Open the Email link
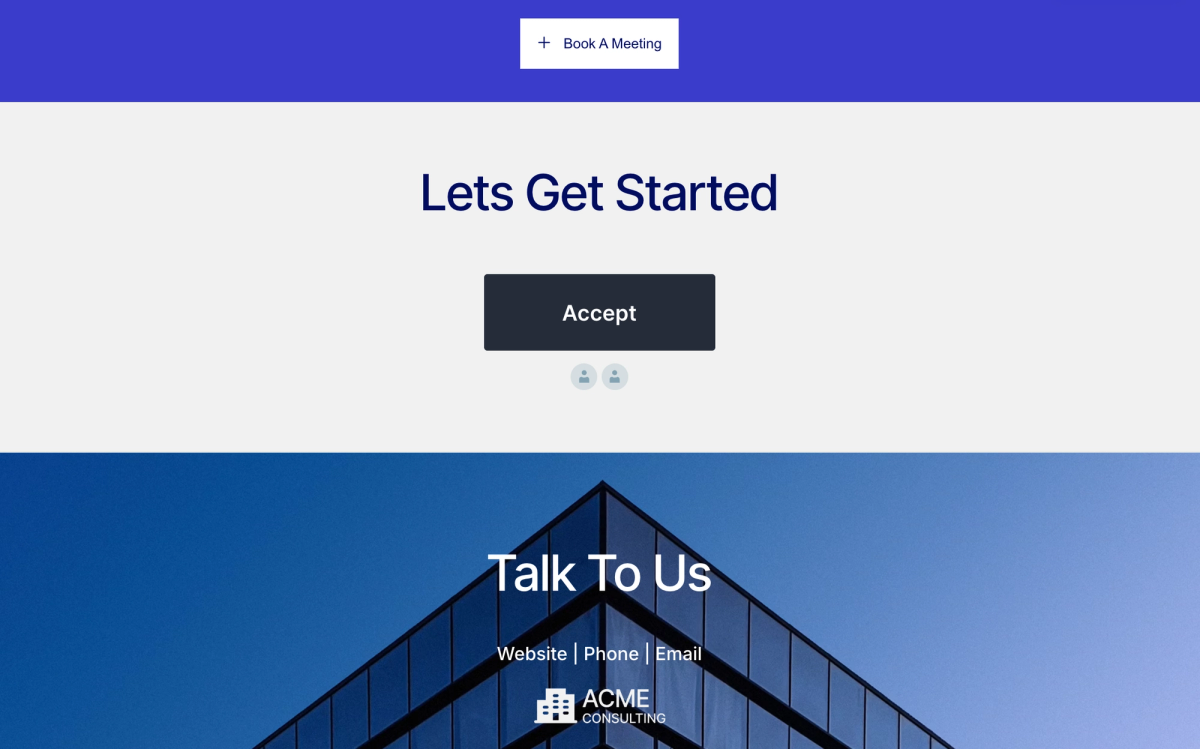Screen dimensions: 1200x749 tap(678, 654)
